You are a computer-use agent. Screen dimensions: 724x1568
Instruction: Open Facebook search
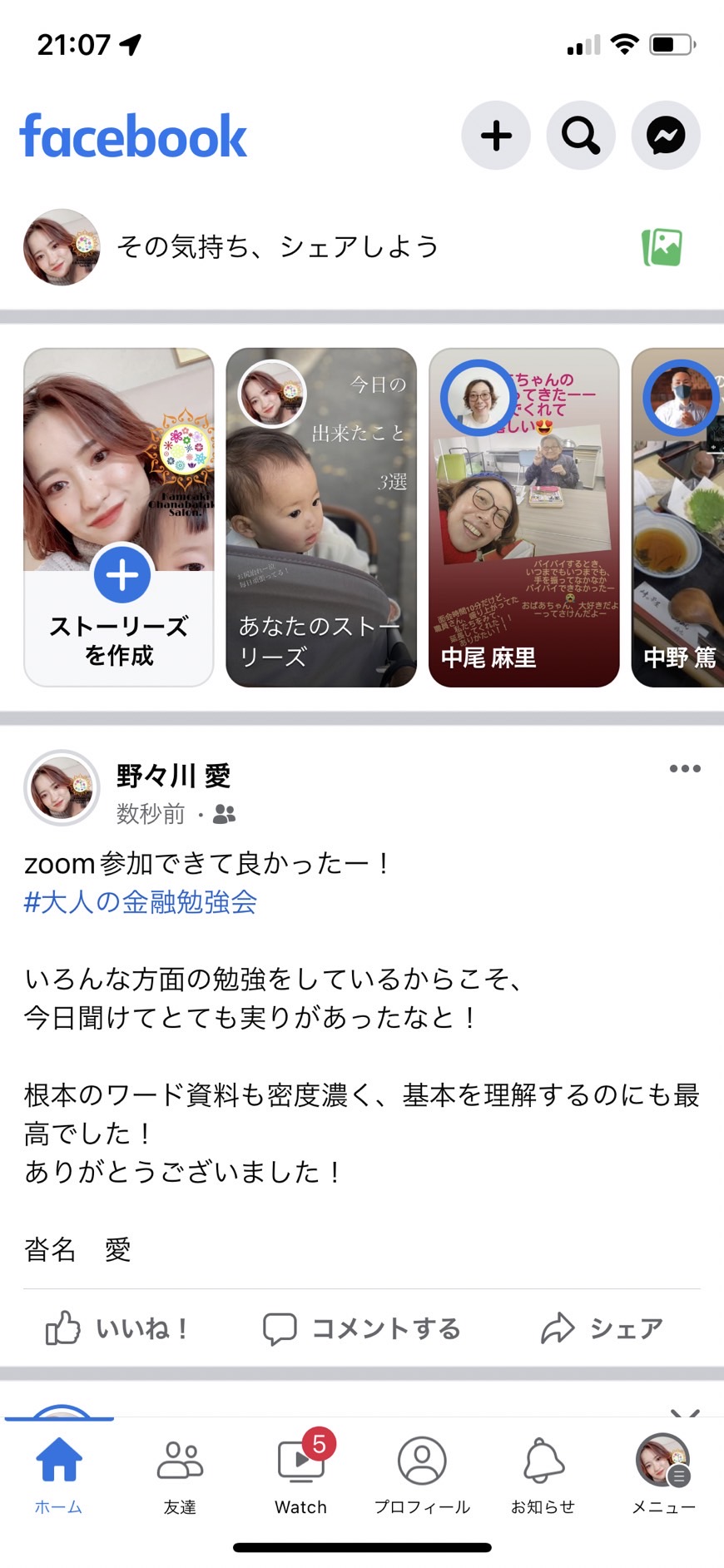[581, 136]
